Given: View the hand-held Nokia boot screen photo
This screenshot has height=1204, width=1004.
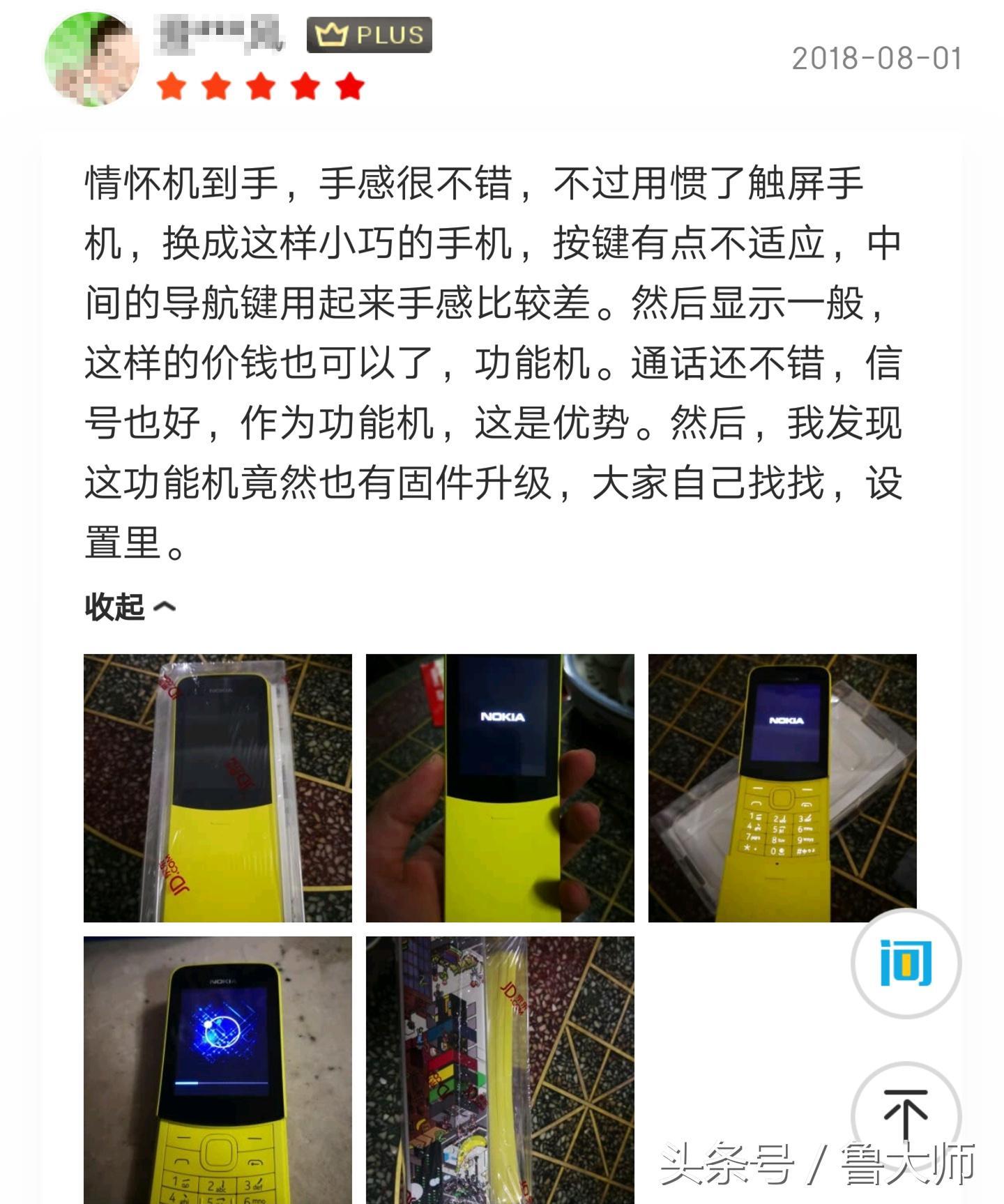Looking at the screenshot, I should pyautogui.click(x=500, y=788).
